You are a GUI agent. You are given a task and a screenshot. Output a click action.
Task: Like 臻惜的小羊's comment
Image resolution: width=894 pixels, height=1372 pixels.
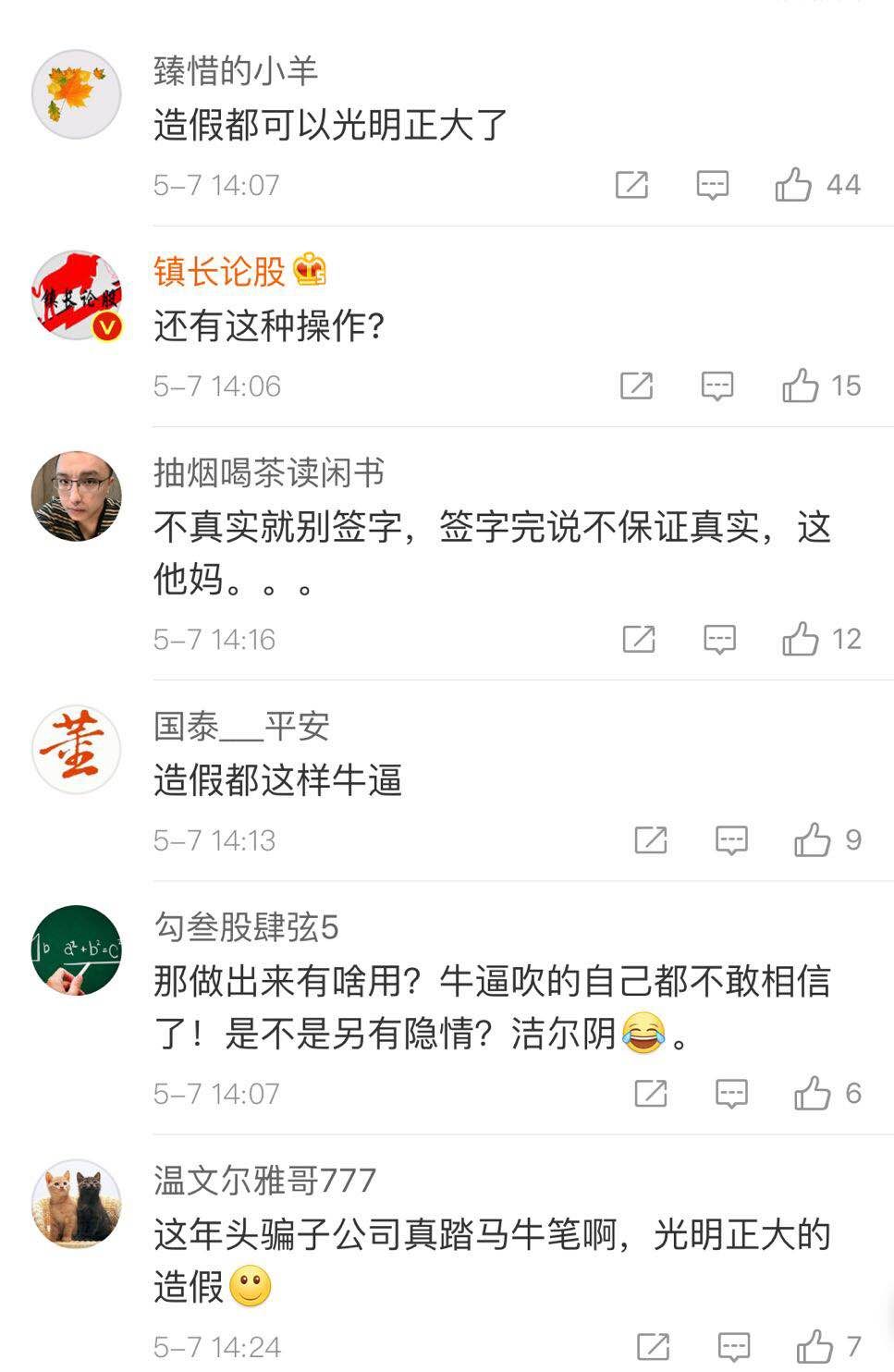click(x=793, y=185)
